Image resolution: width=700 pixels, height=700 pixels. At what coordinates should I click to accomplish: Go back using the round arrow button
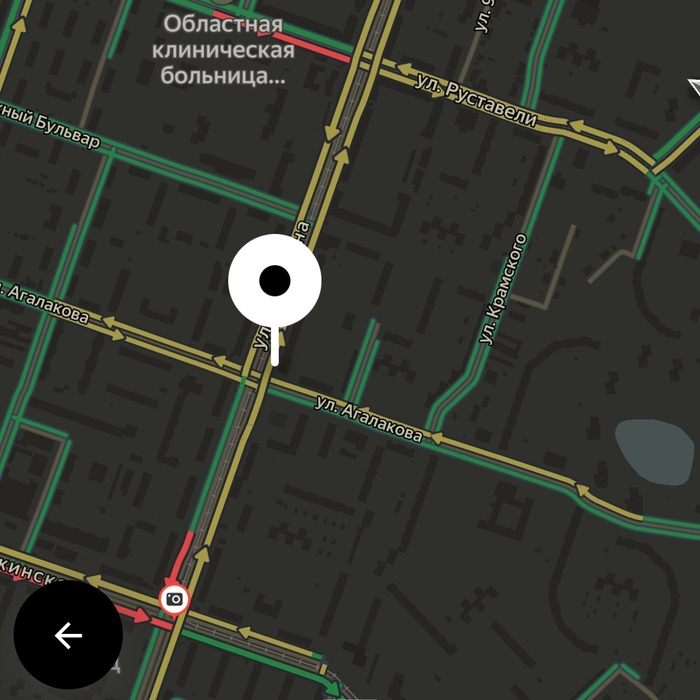coord(68,635)
